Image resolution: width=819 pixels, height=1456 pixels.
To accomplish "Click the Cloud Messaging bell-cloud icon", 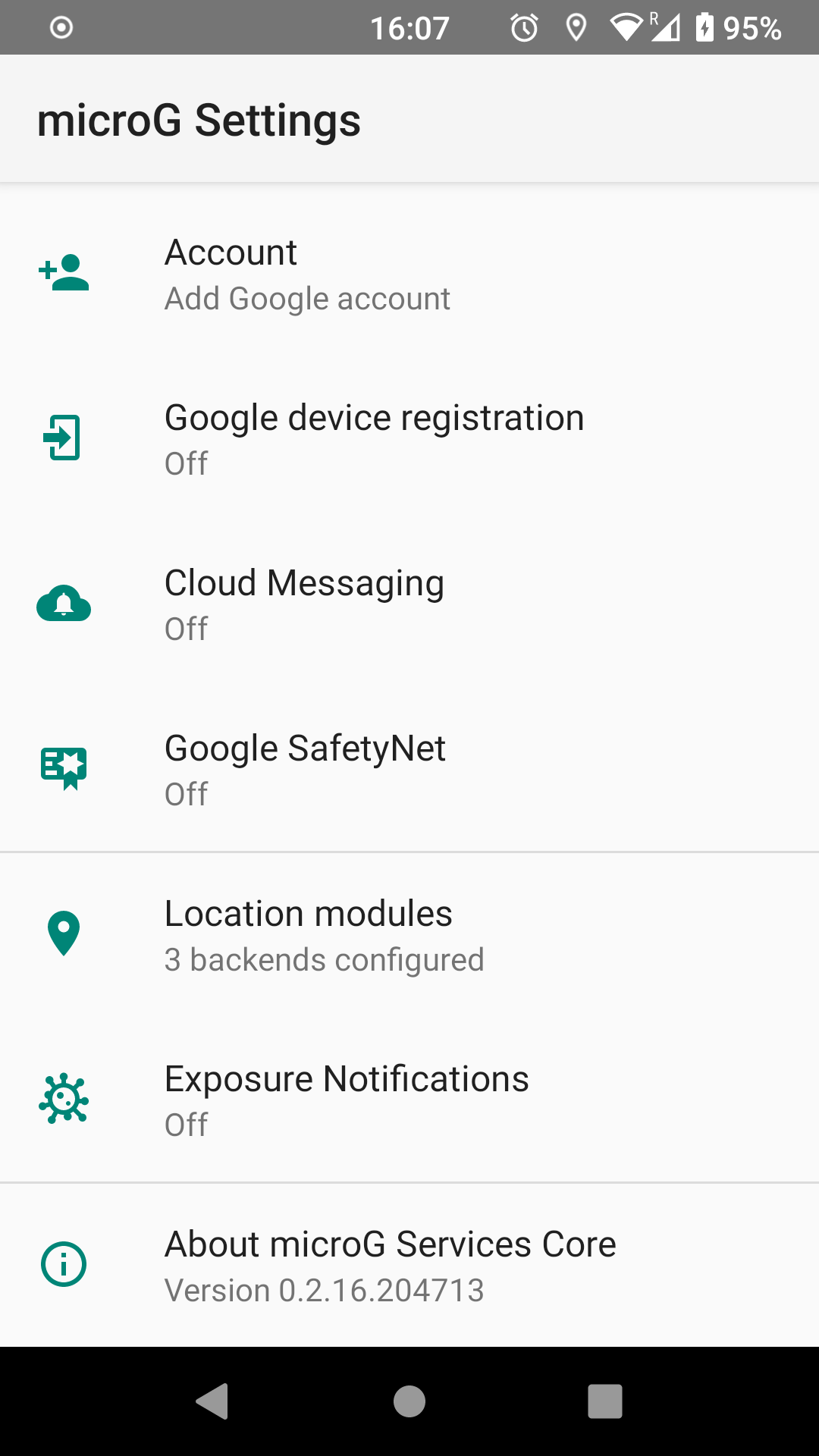I will [x=64, y=604].
